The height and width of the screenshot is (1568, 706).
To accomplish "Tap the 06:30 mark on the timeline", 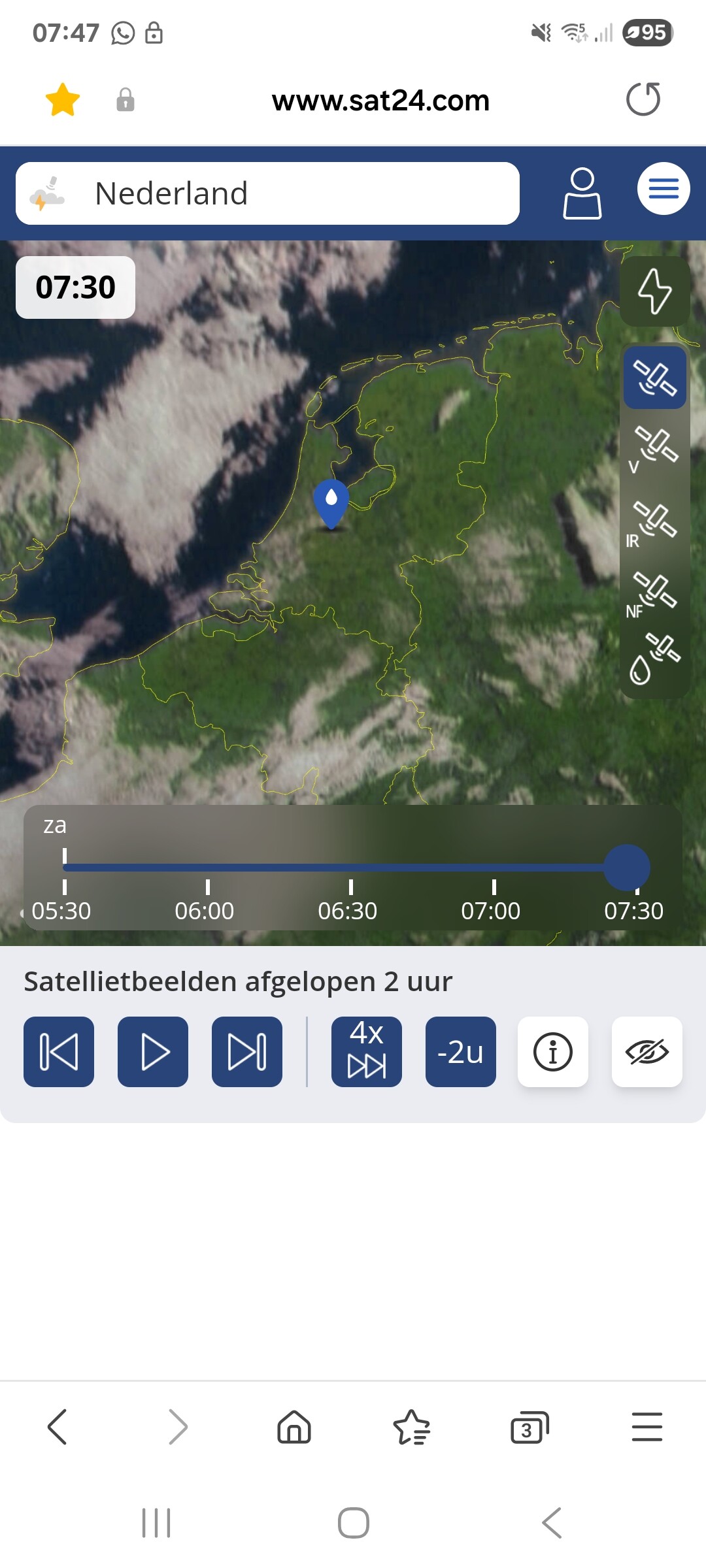I will coord(350,887).
